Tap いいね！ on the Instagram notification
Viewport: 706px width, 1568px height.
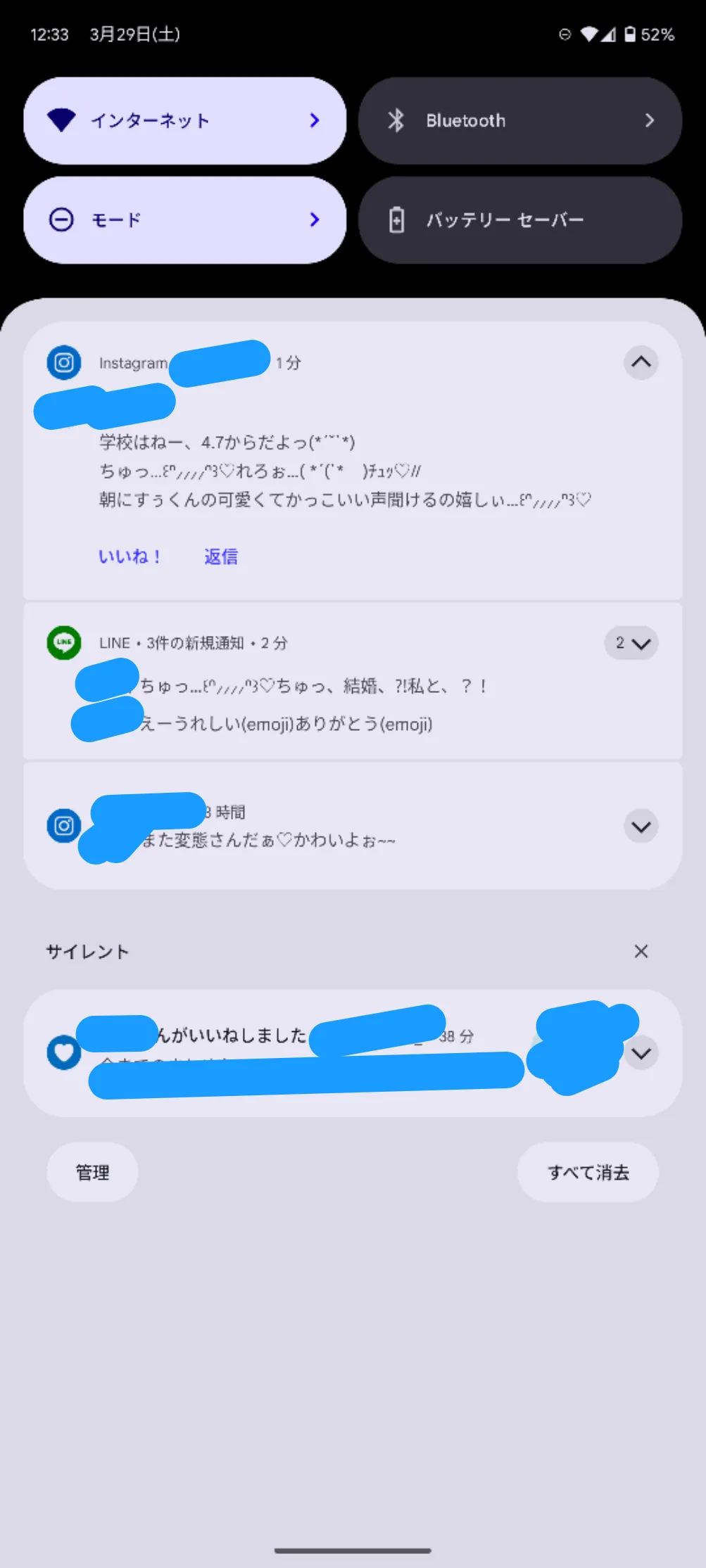click(x=130, y=556)
